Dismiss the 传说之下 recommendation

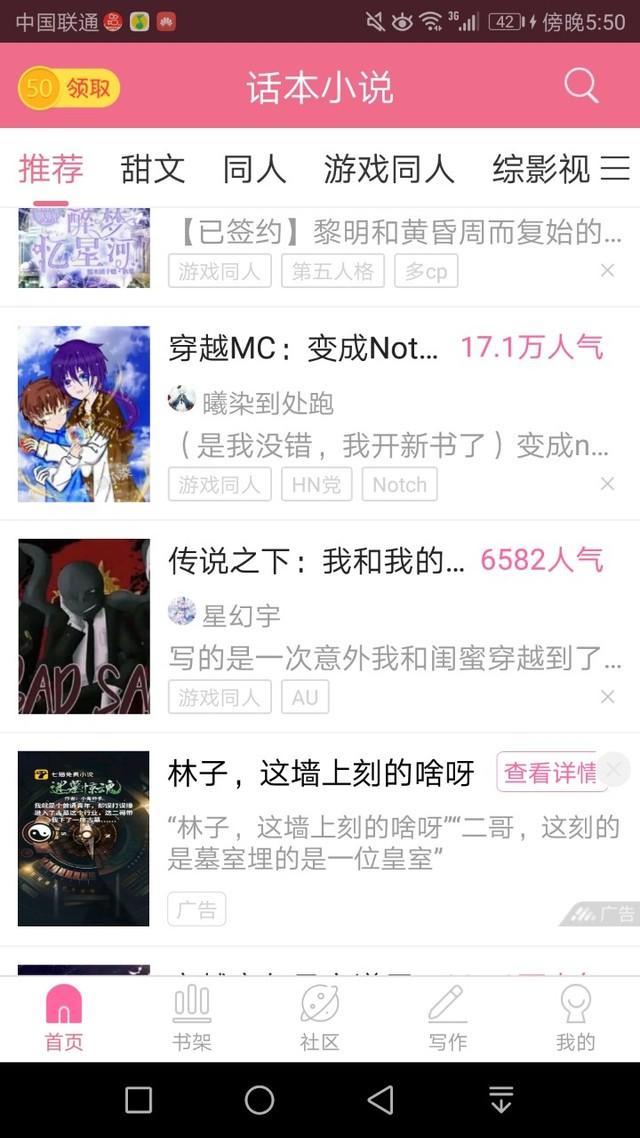click(x=607, y=697)
